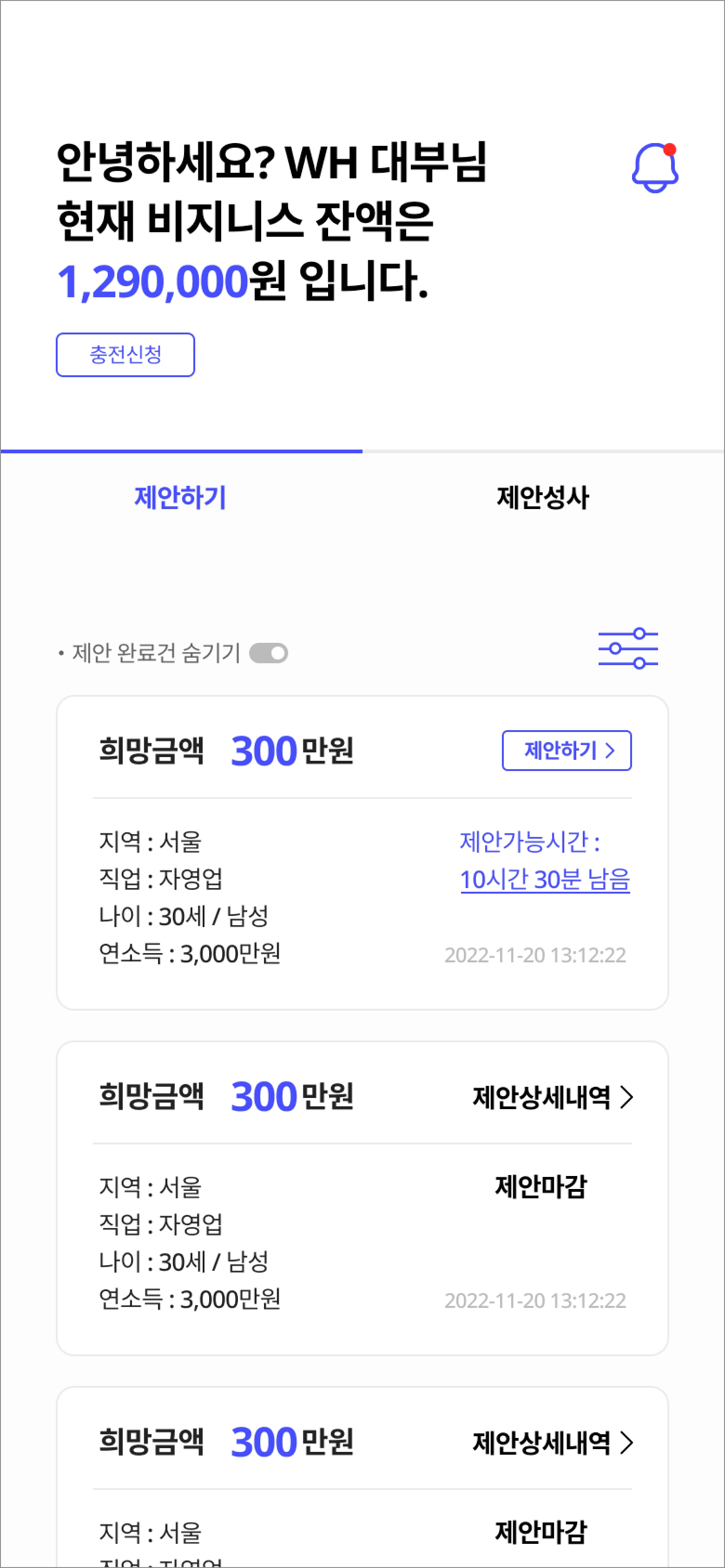The width and height of the screenshot is (725, 1568).
Task: Switch to the 제안하기 tab
Action: click(180, 497)
